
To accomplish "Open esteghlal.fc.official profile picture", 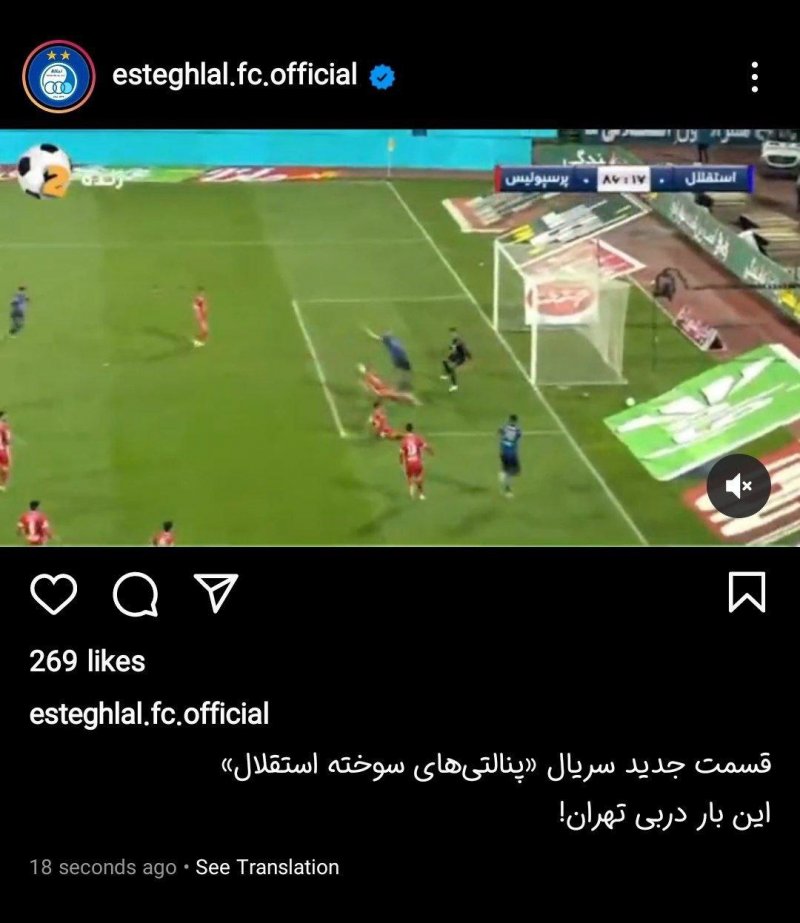I will coord(59,76).
